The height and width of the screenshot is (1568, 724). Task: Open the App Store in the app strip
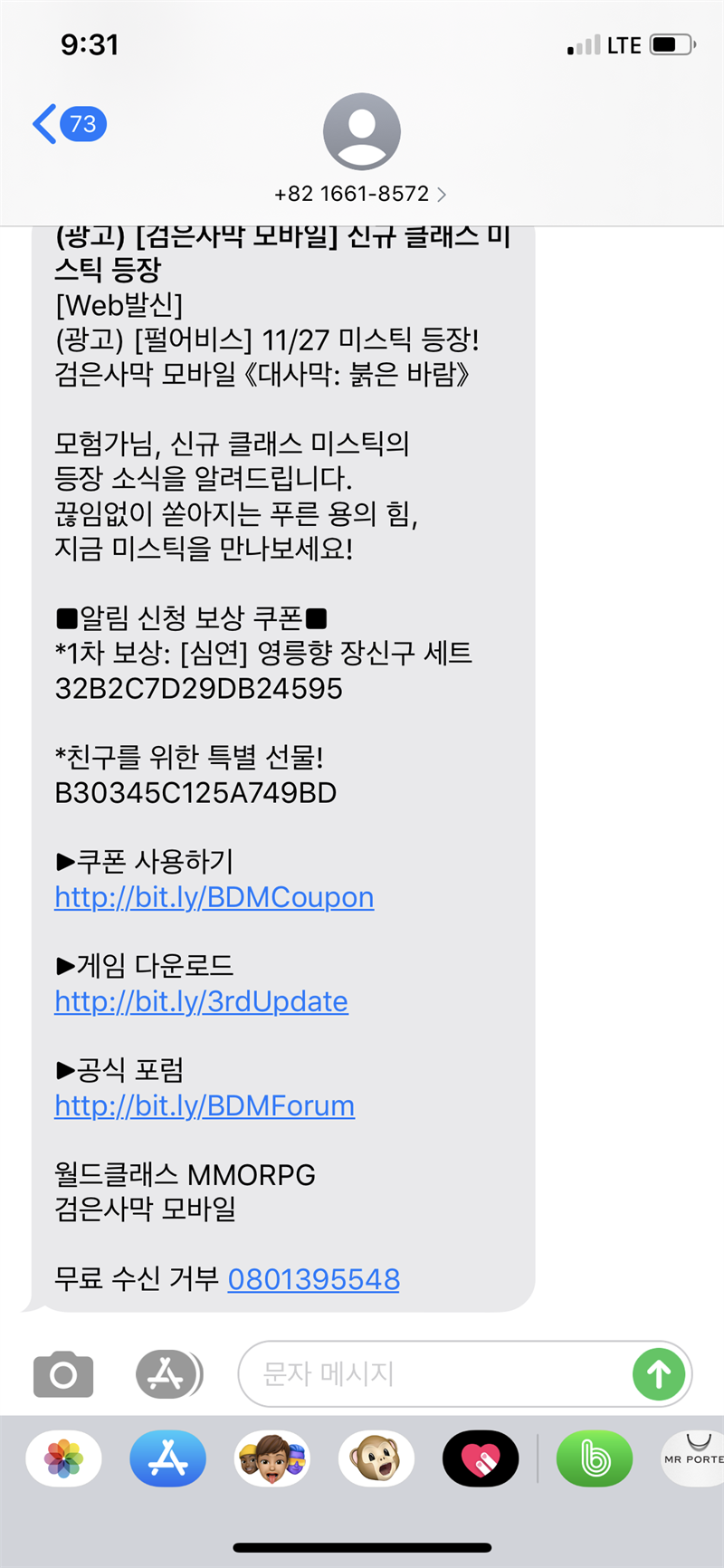click(x=168, y=1458)
